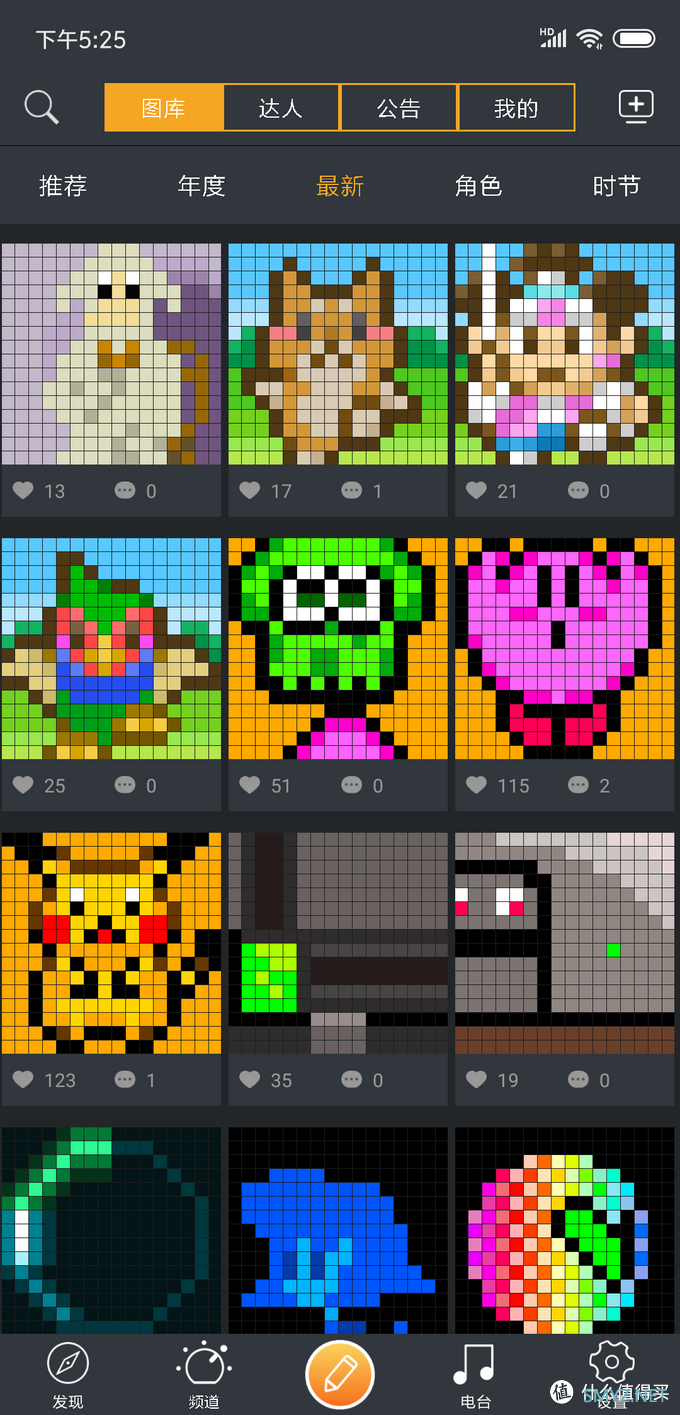Switch to the 公告 tab
This screenshot has height=1415, width=680.
(398, 108)
